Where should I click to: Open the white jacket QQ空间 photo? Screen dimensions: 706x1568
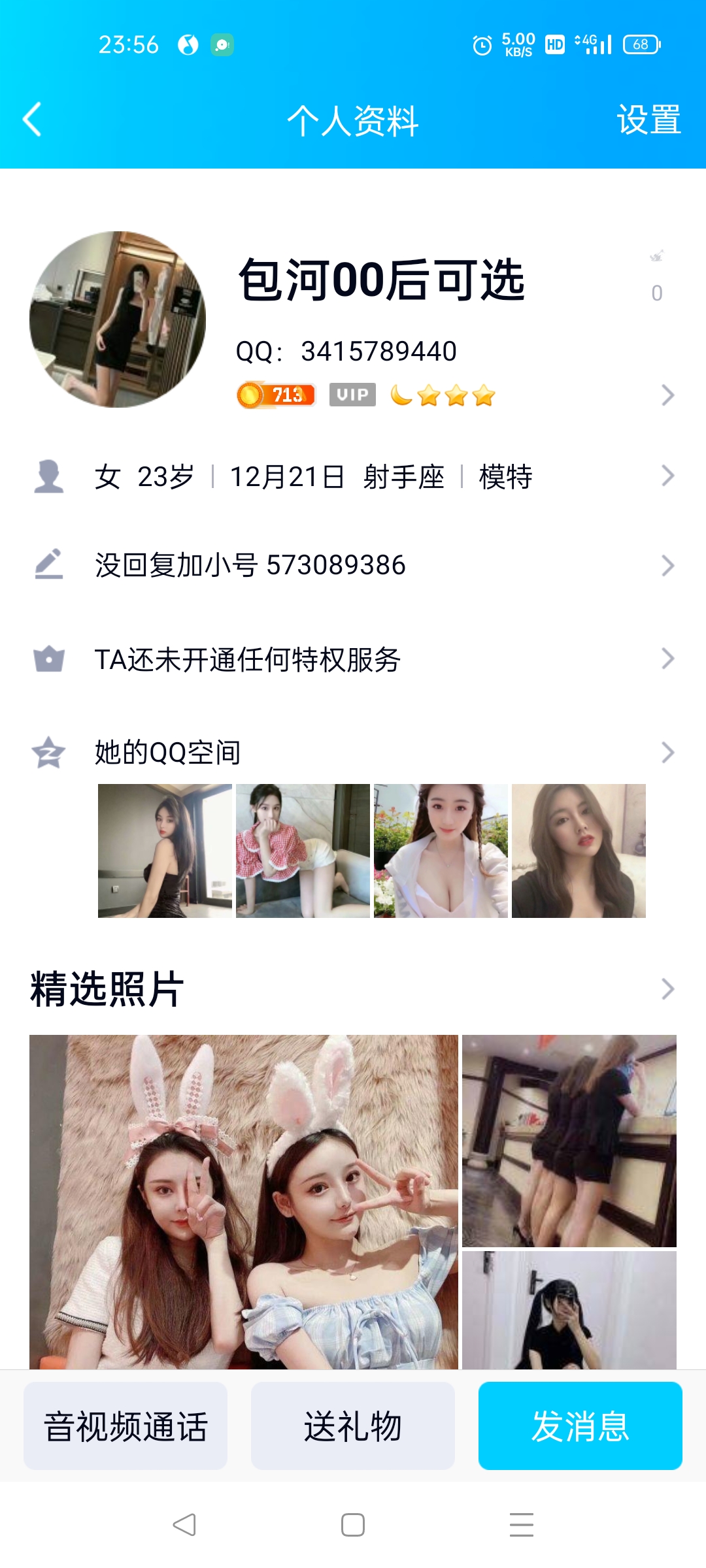pos(441,851)
